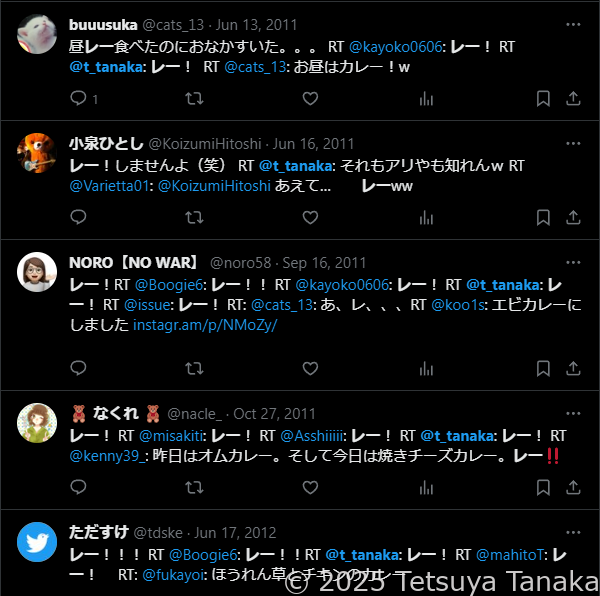The height and width of the screenshot is (596, 600).
Task: Open 小泉ひとし's profile picture
Action: (x=37, y=153)
